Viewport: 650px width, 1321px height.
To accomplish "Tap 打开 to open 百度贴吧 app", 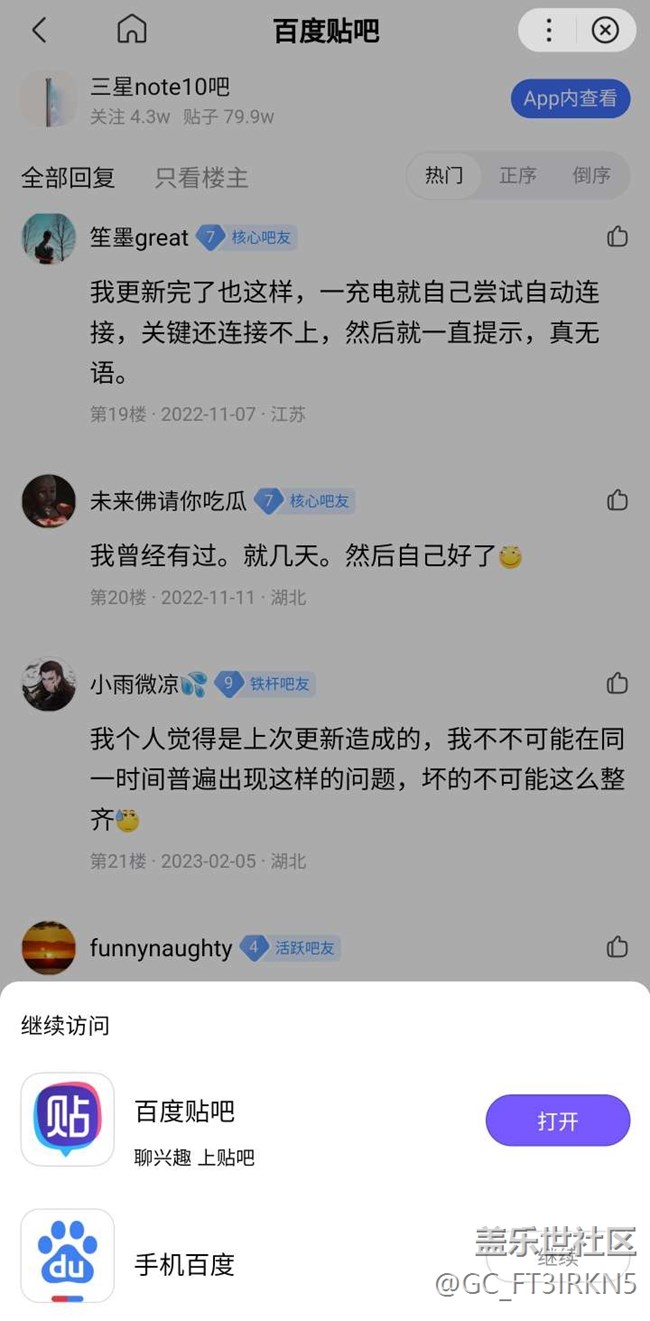I will (558, 1121).
